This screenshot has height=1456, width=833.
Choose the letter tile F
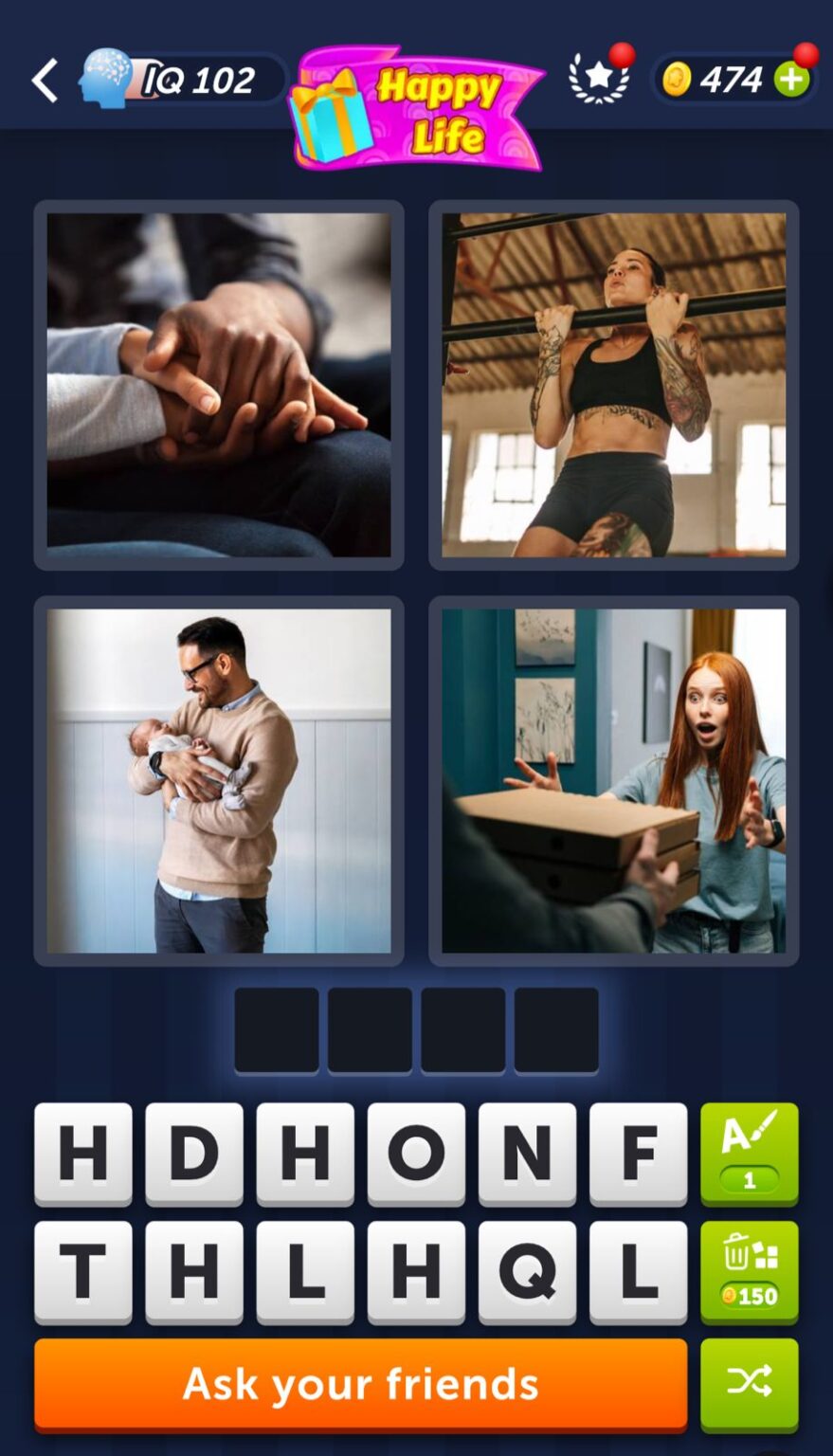tap(638, 1154)
